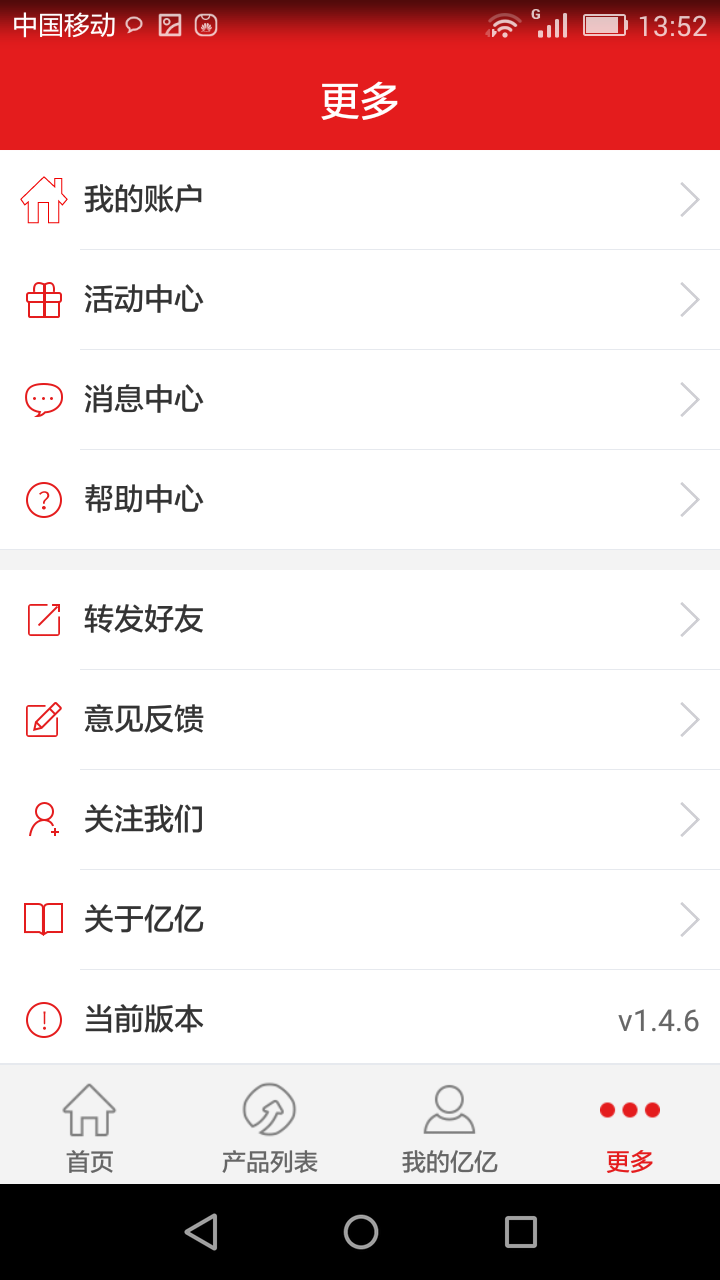720x1280 pixels.
Task: Open 关于亿亿 about page
Action: tap(360, 920)
